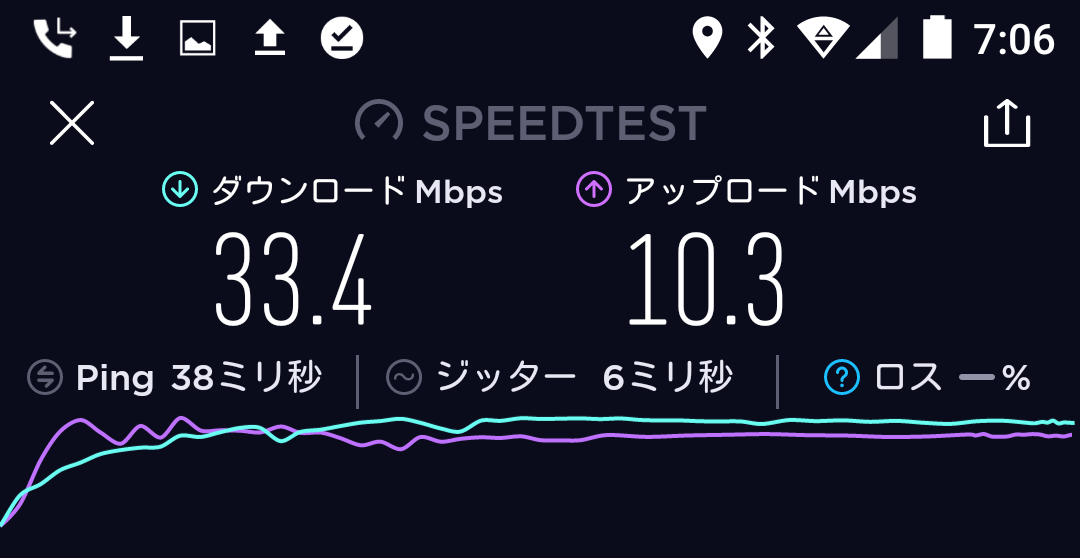Screen dimensions: 1082x558
Task: Close the speed test results
Action: [x=72, y=124]
